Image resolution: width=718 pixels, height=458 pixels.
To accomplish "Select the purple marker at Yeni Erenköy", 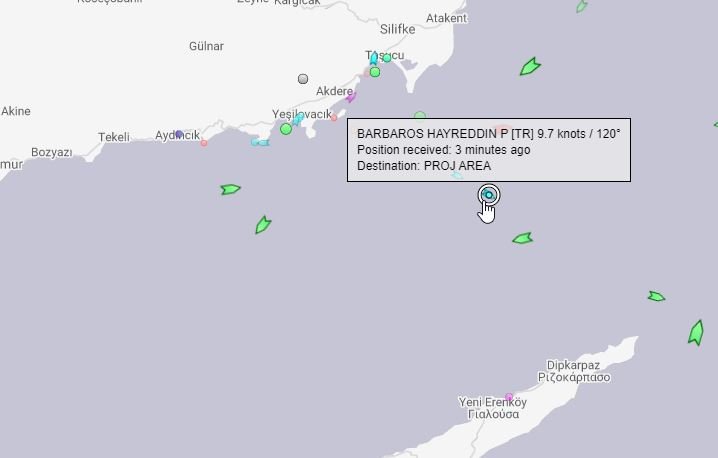I will [508, 398].
